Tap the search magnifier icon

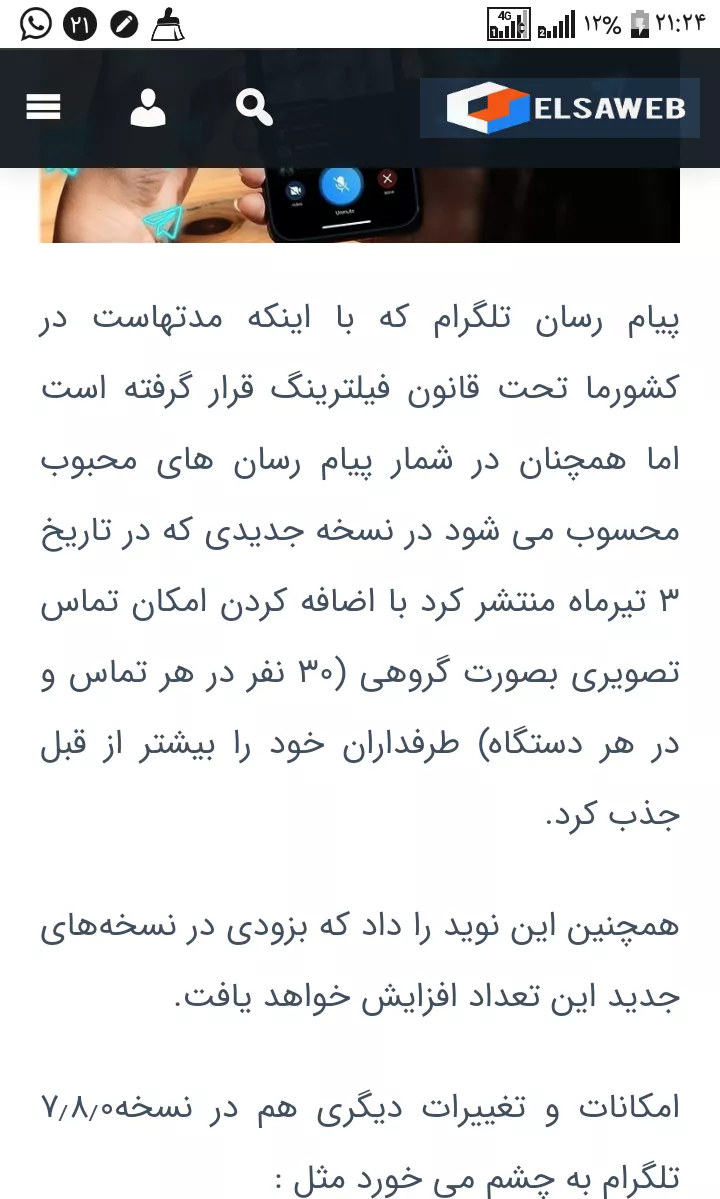coord(254,107)
